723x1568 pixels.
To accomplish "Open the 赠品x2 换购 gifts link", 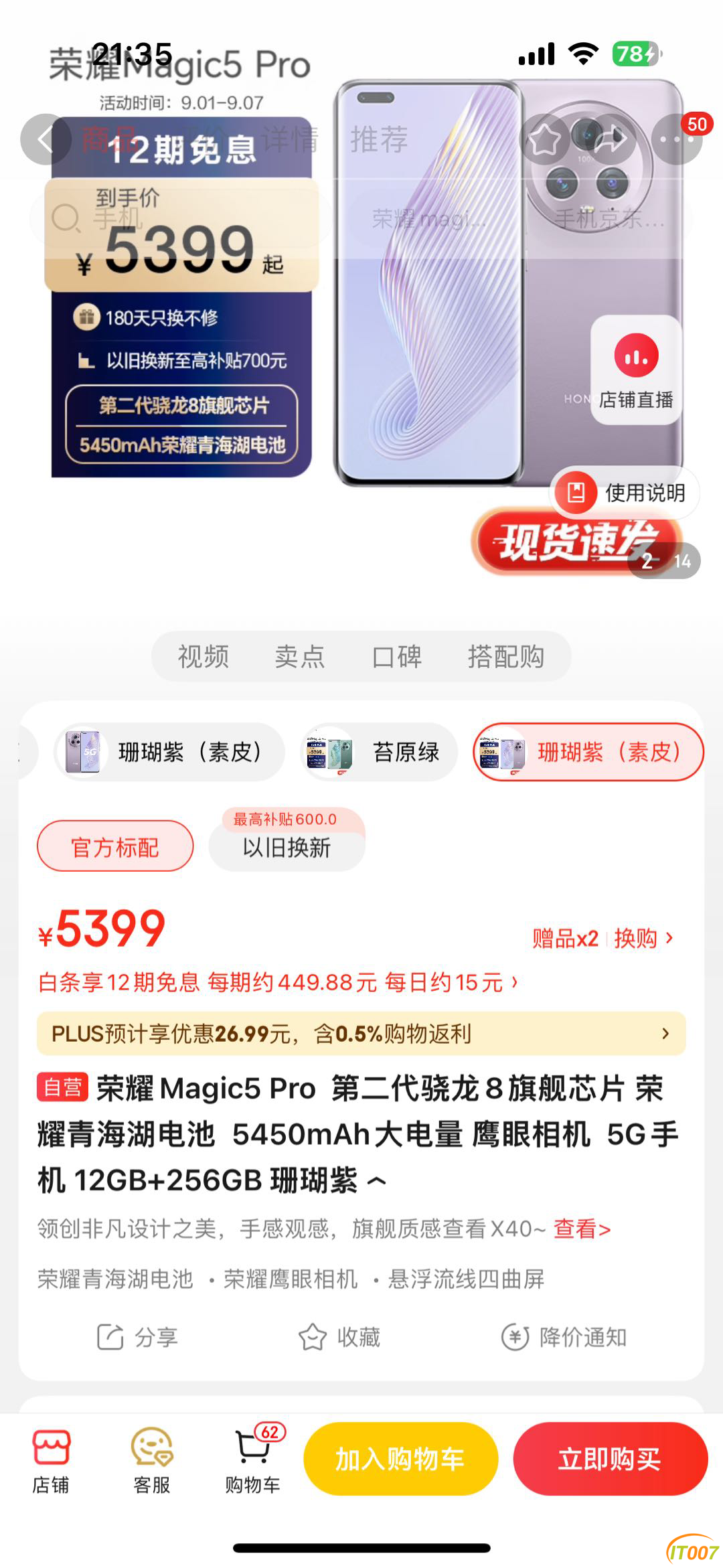I will (602, 939).
